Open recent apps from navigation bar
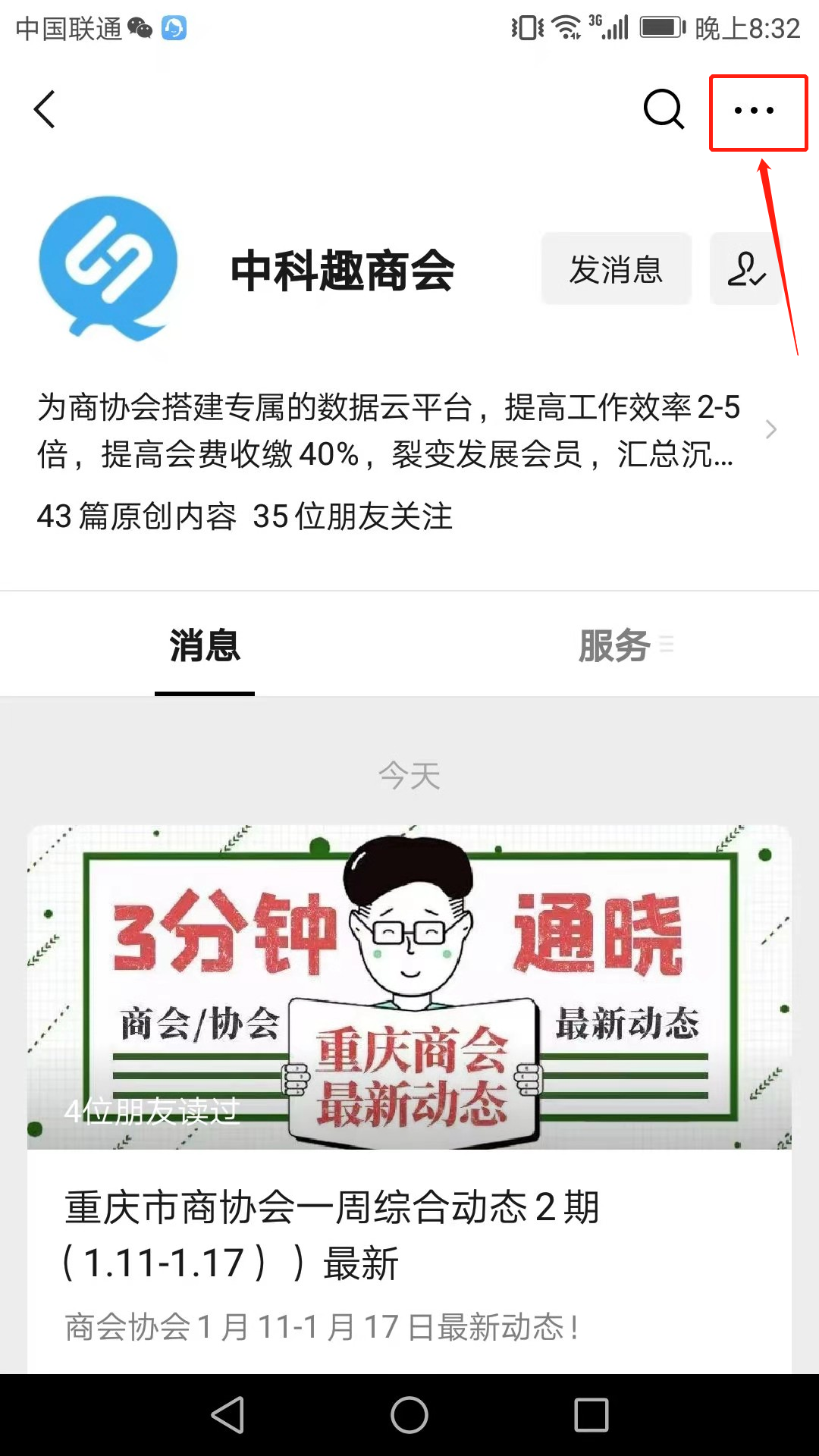Screen dimensions: 819x1456 coord(591,1415)
